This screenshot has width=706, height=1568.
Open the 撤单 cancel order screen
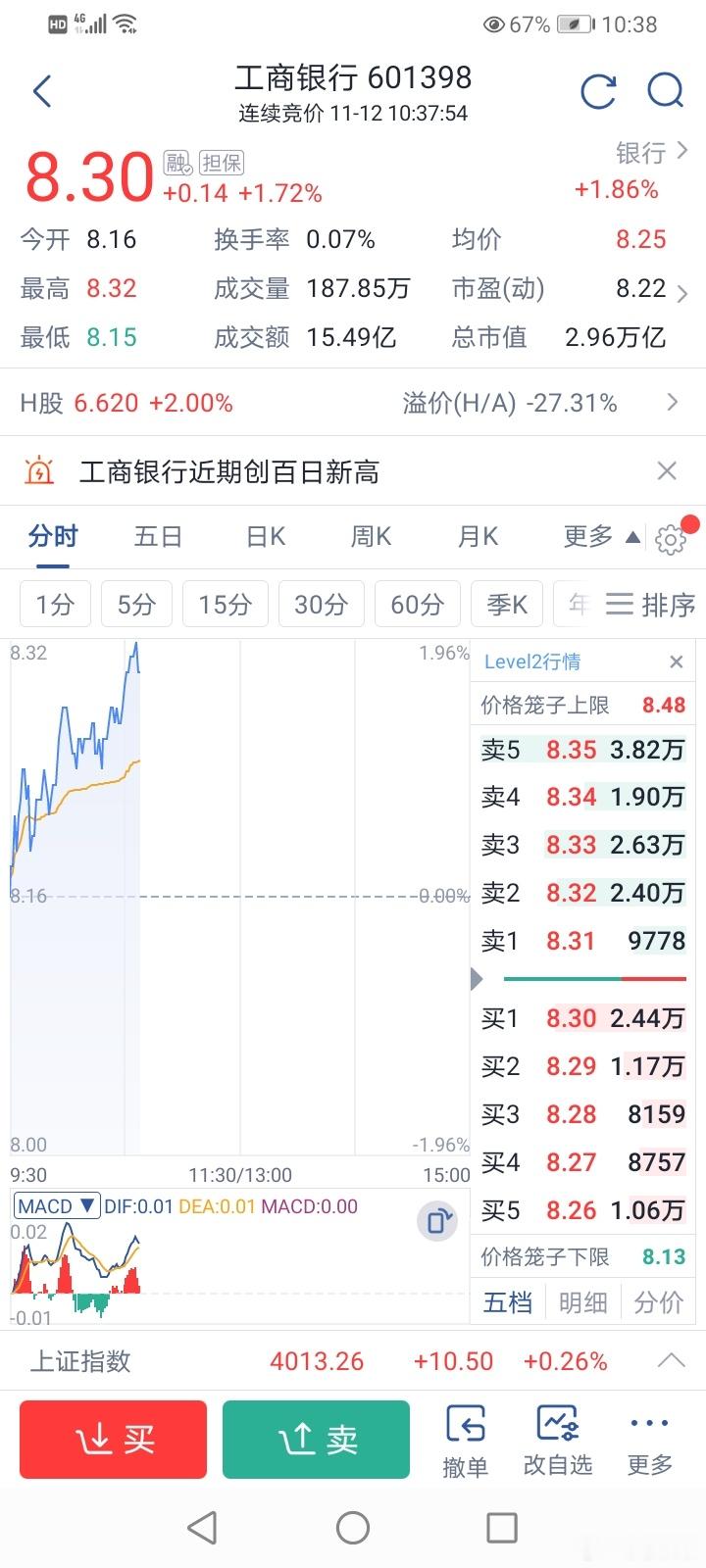click(465, 1439)
